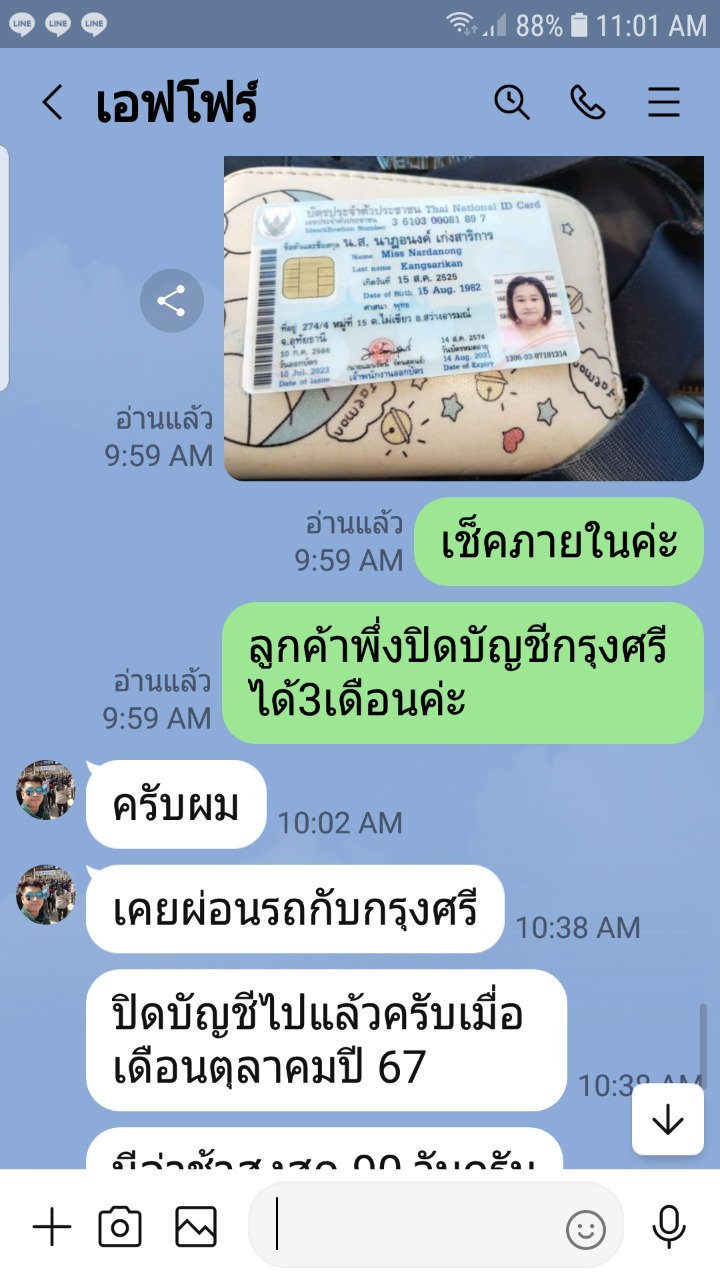
Task: Search messages in this chat
Action: tap(512, 102)
